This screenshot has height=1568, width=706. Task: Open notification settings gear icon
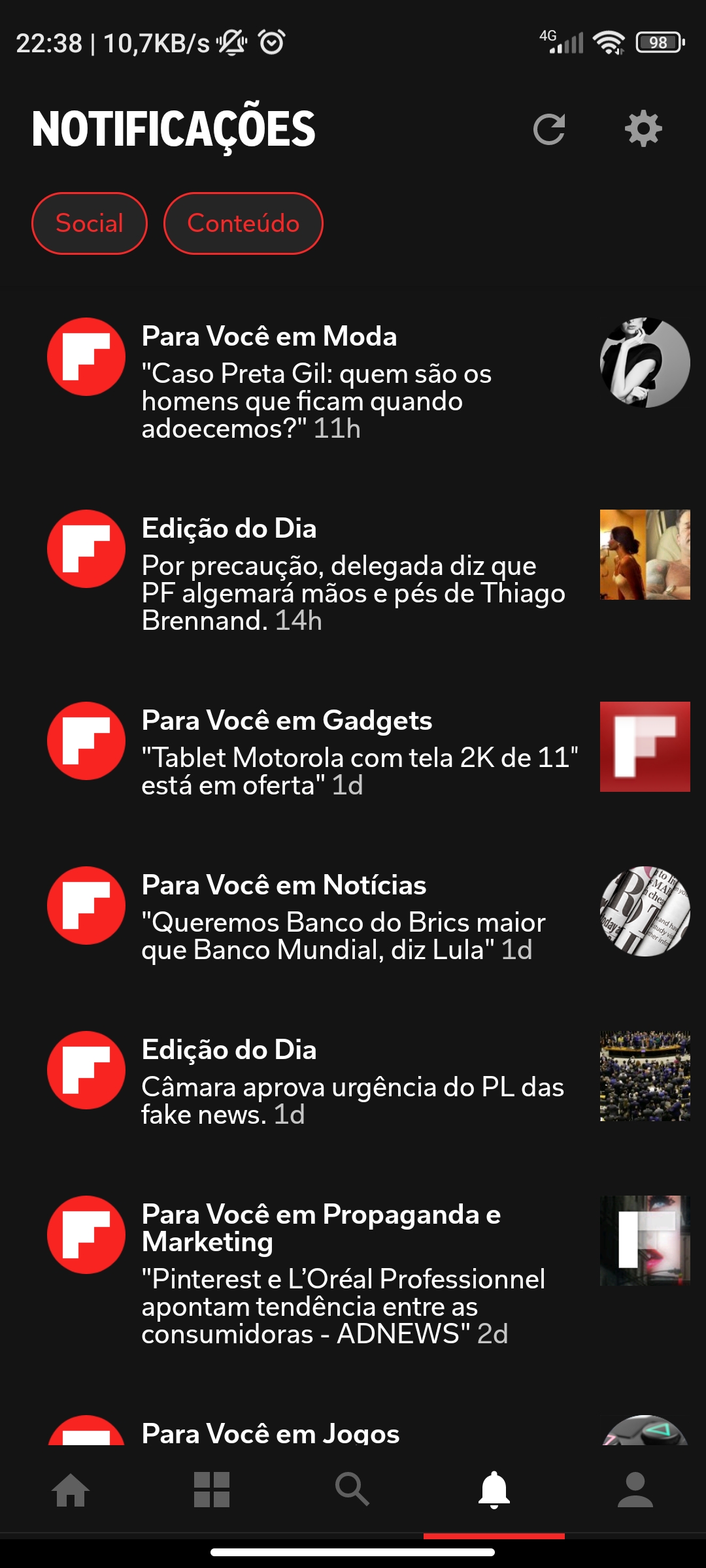click(x=643, y=129)
